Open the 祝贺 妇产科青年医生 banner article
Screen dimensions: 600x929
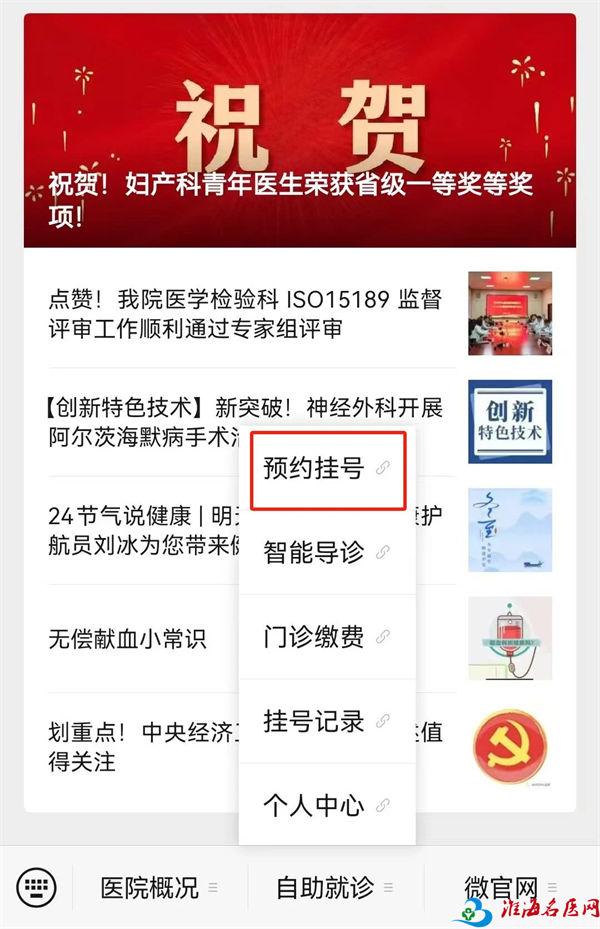(300, 130)
